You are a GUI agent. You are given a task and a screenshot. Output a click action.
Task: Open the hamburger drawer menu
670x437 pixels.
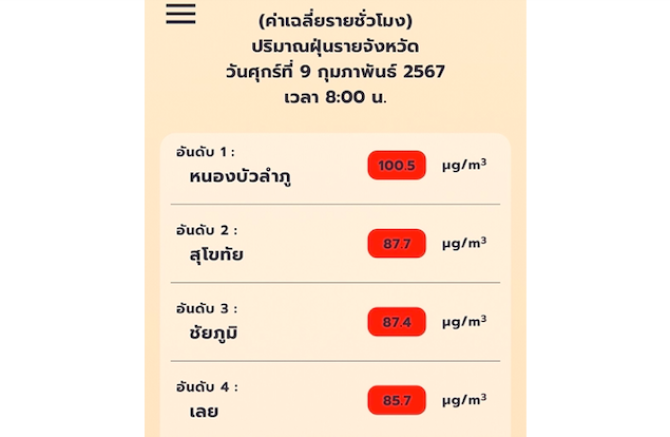click(181, 14)
